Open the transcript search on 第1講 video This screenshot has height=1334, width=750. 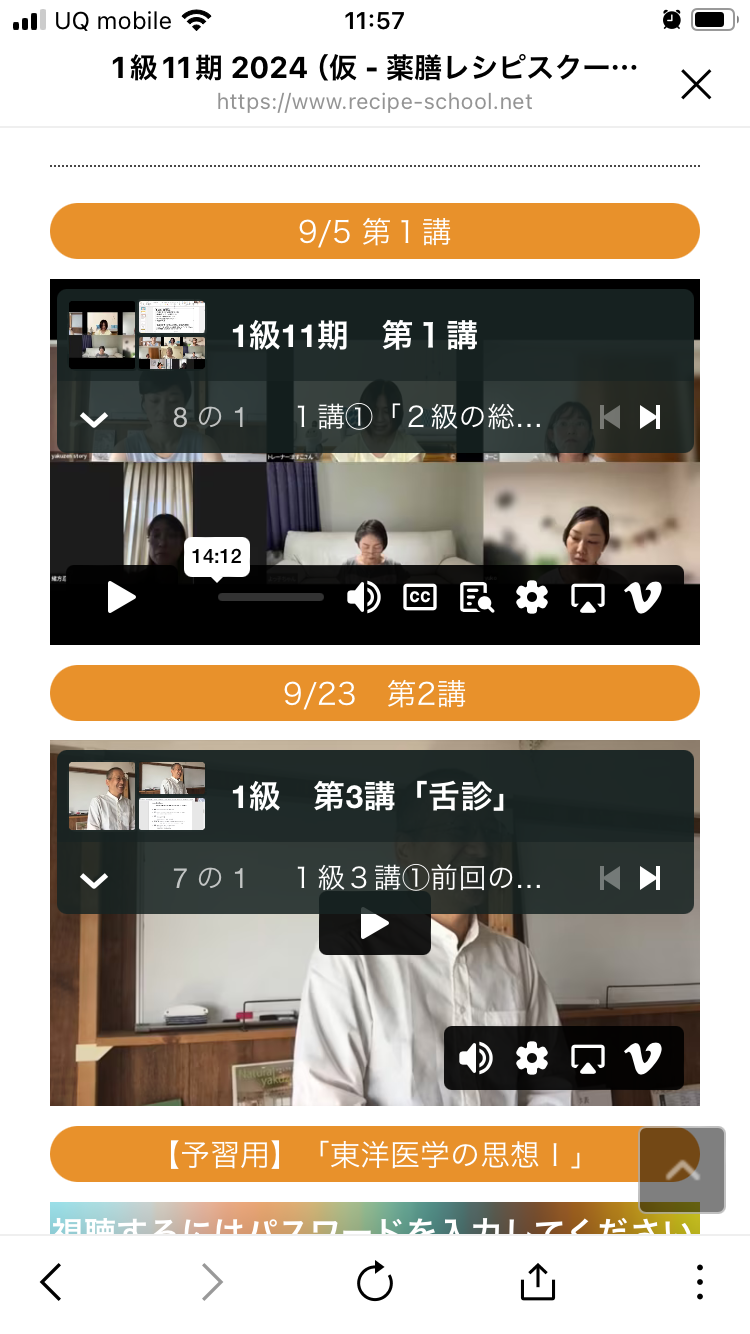point(476,597)
